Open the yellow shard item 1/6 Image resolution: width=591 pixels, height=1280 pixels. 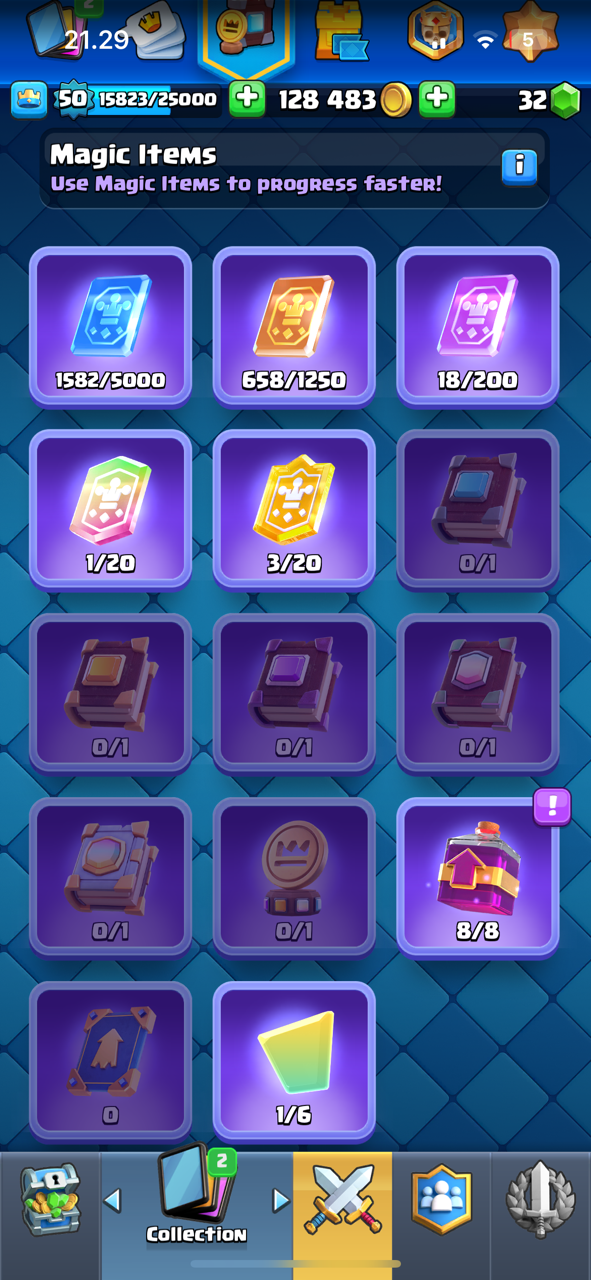[294, 1061]
